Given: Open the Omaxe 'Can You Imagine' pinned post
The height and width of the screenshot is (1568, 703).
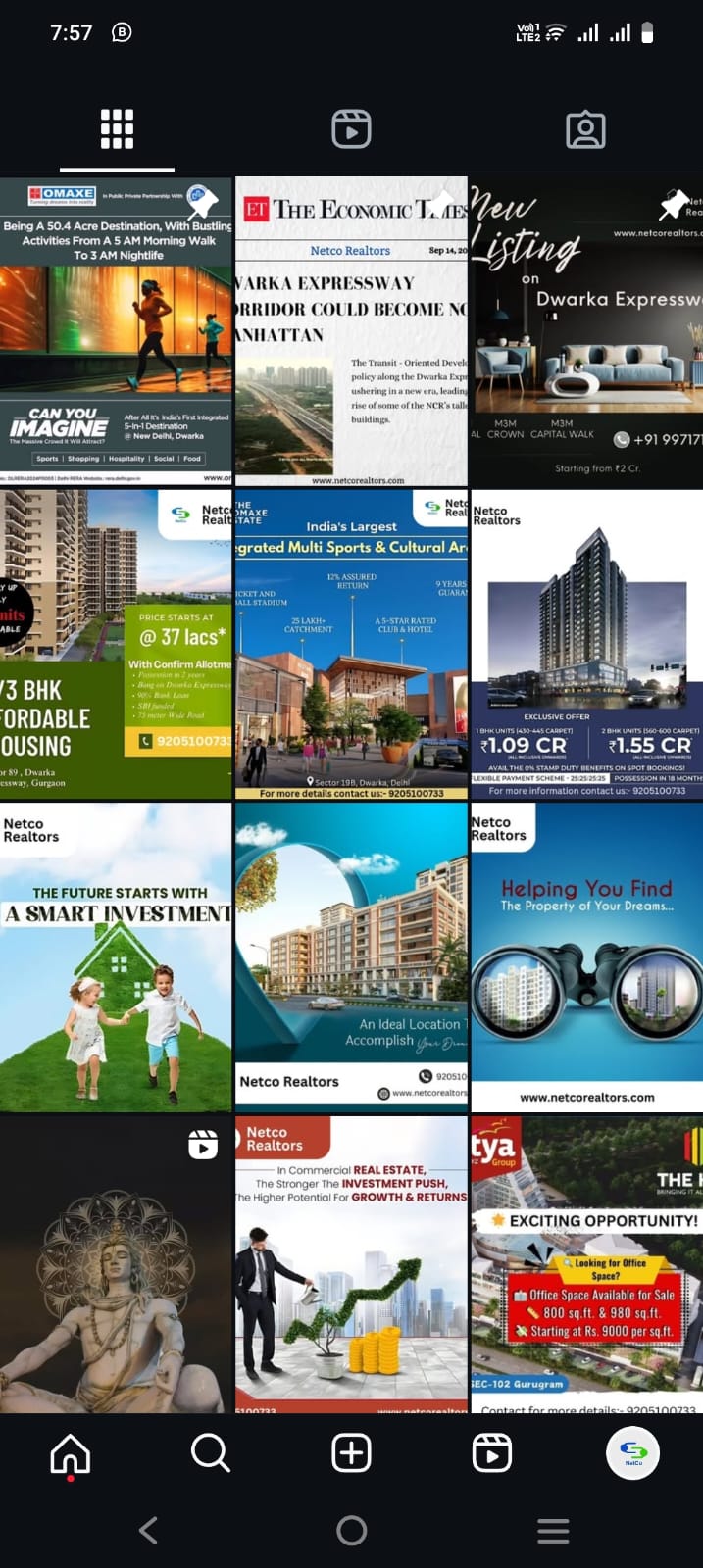Looking at the screenshot, I should coord(116,331).
